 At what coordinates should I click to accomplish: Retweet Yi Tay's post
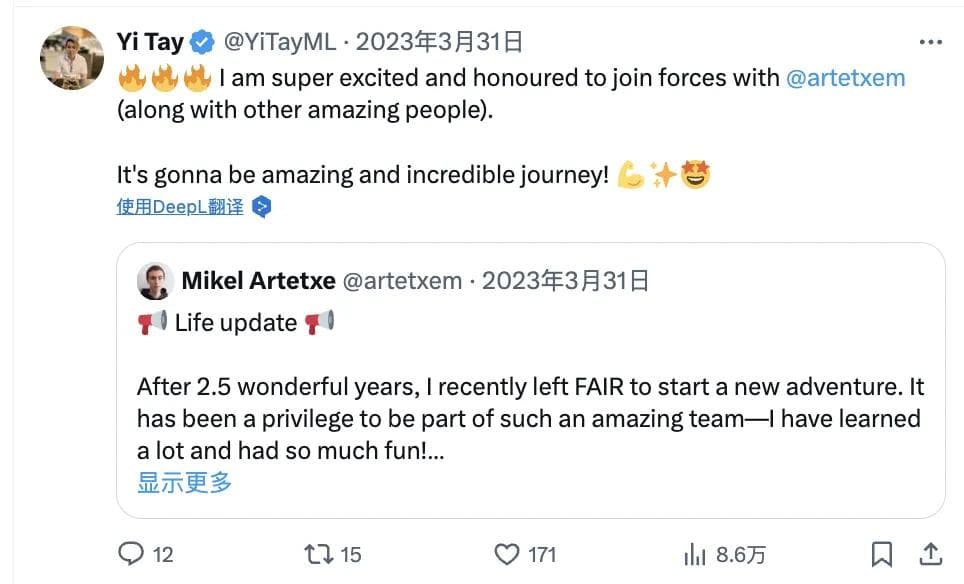coord(318,553)
